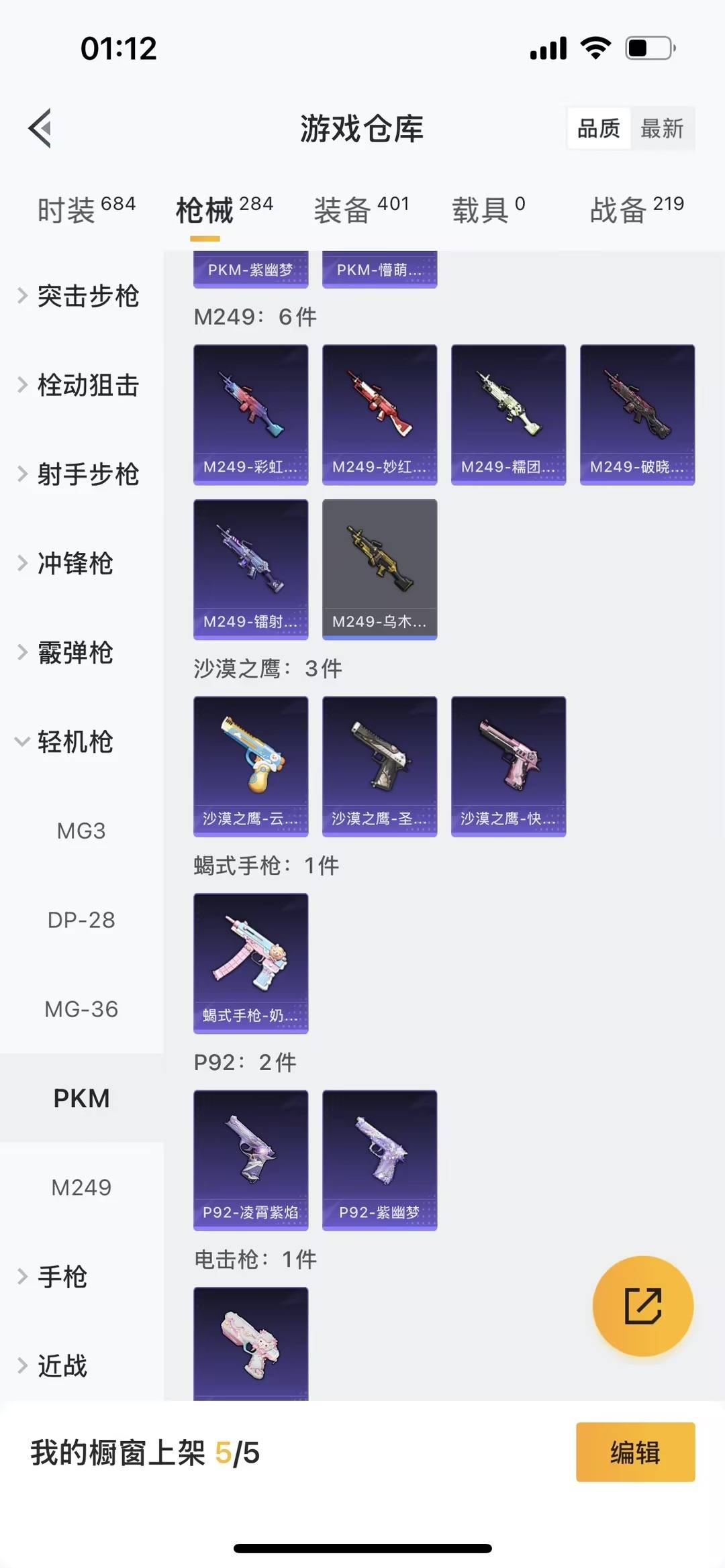Select the P92-紫幽梦 pistol skin
Screen dimensions: 725x1568
379,1160
